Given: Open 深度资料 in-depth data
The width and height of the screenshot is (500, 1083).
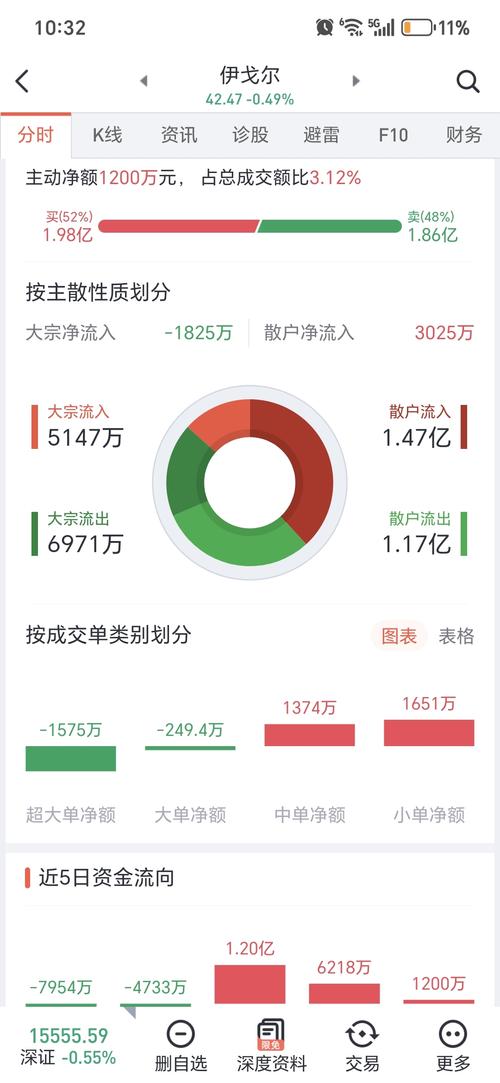Looking at the screenshot, I should coord(271,1047).
